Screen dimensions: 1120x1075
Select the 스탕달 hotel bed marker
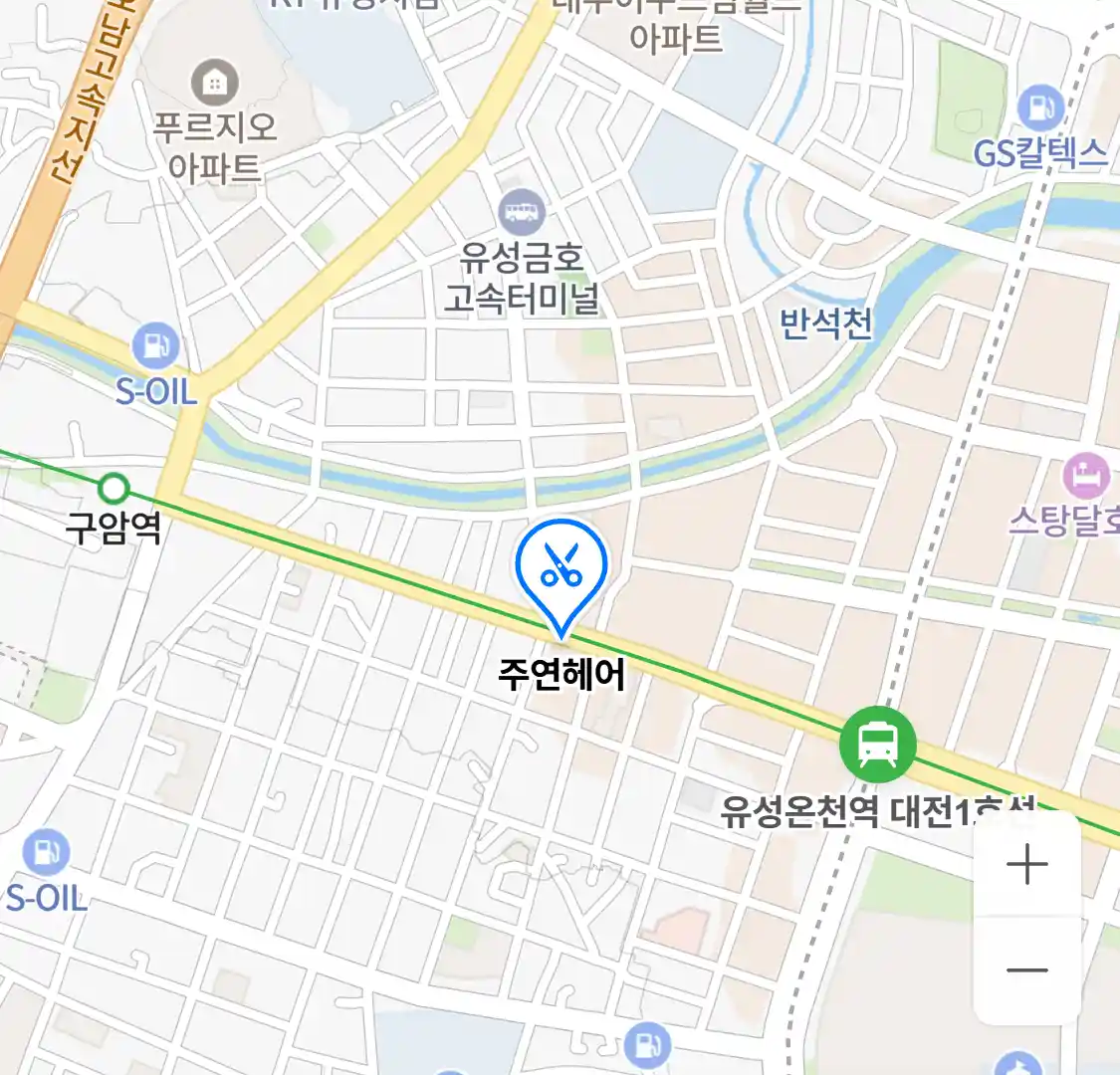pyautogui.click(x=1086, y=477)
